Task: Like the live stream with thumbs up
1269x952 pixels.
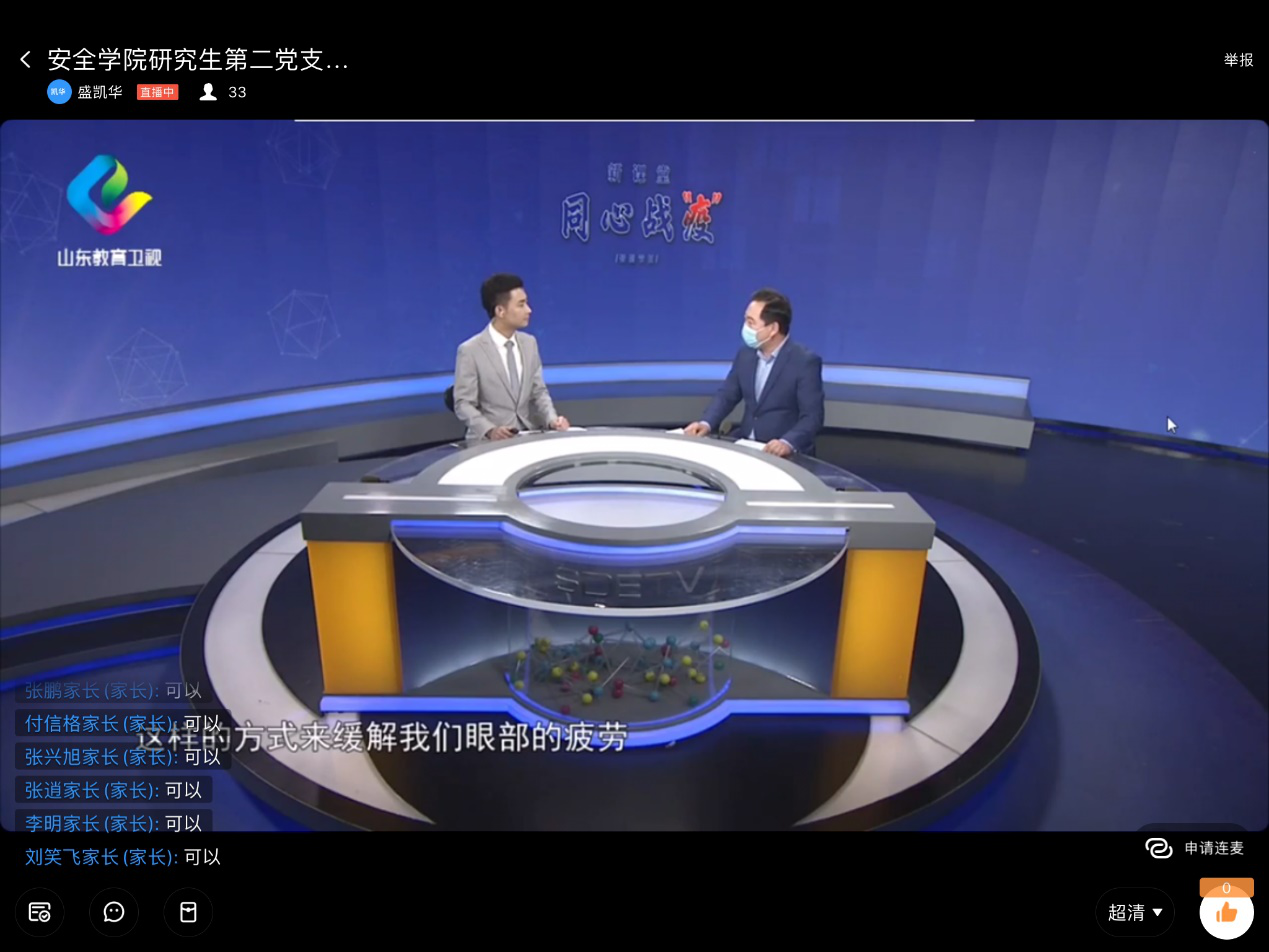Action: (x=1227, y=912)
